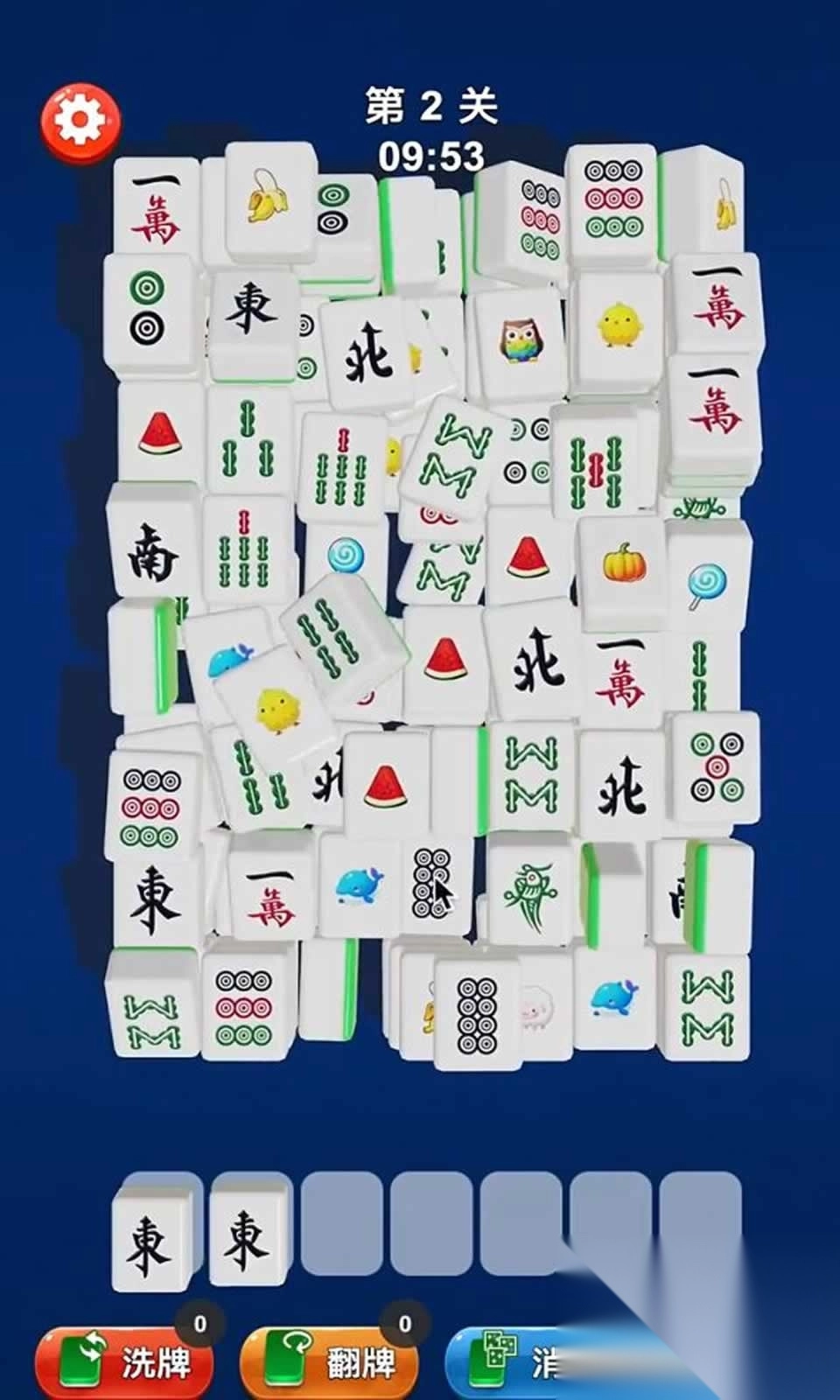Tap the 翻牌 flip button
This screenshot has height=1400, width=840.
(x=329, y=1361)
